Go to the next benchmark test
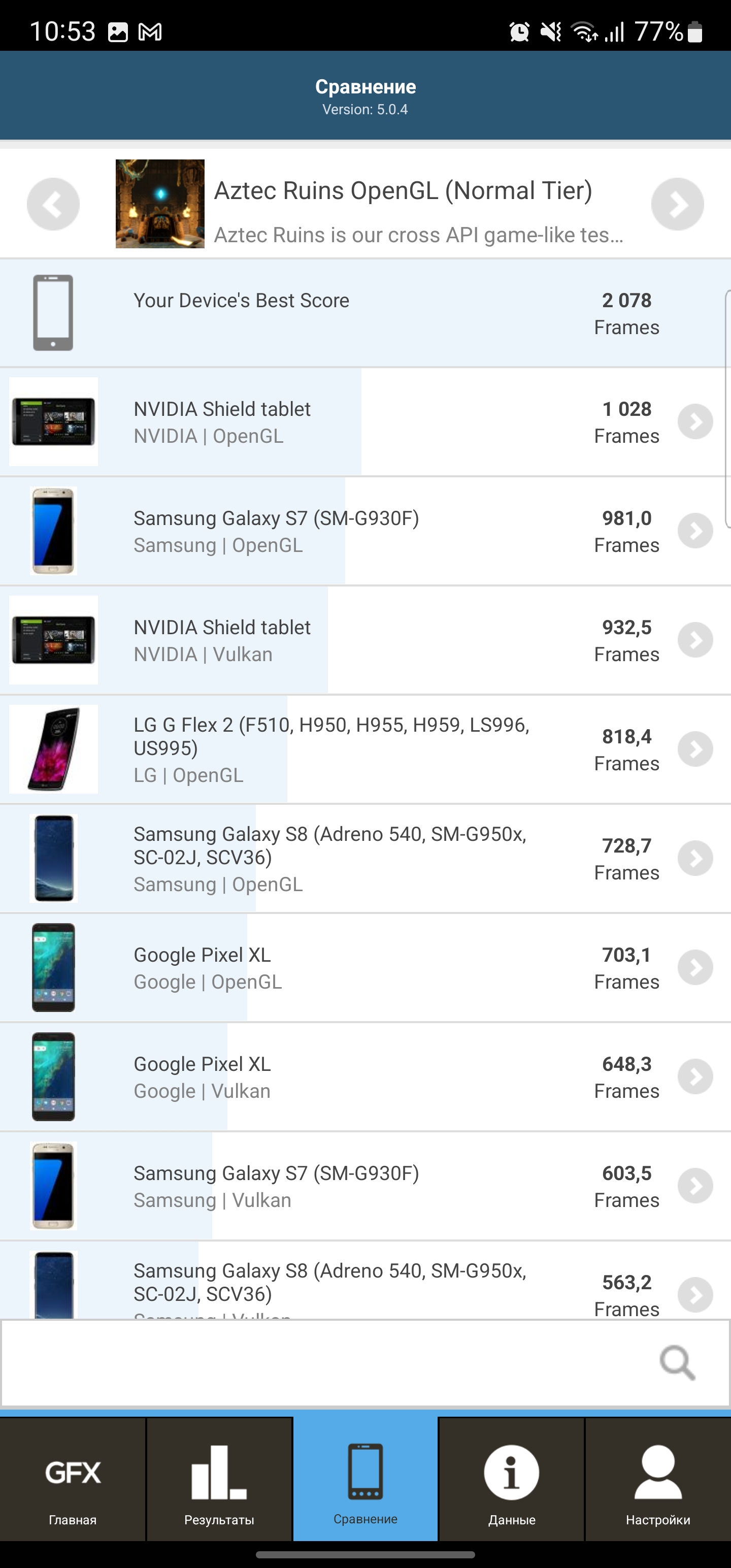This screenshot has height=1568, width=731. [677, 204]
